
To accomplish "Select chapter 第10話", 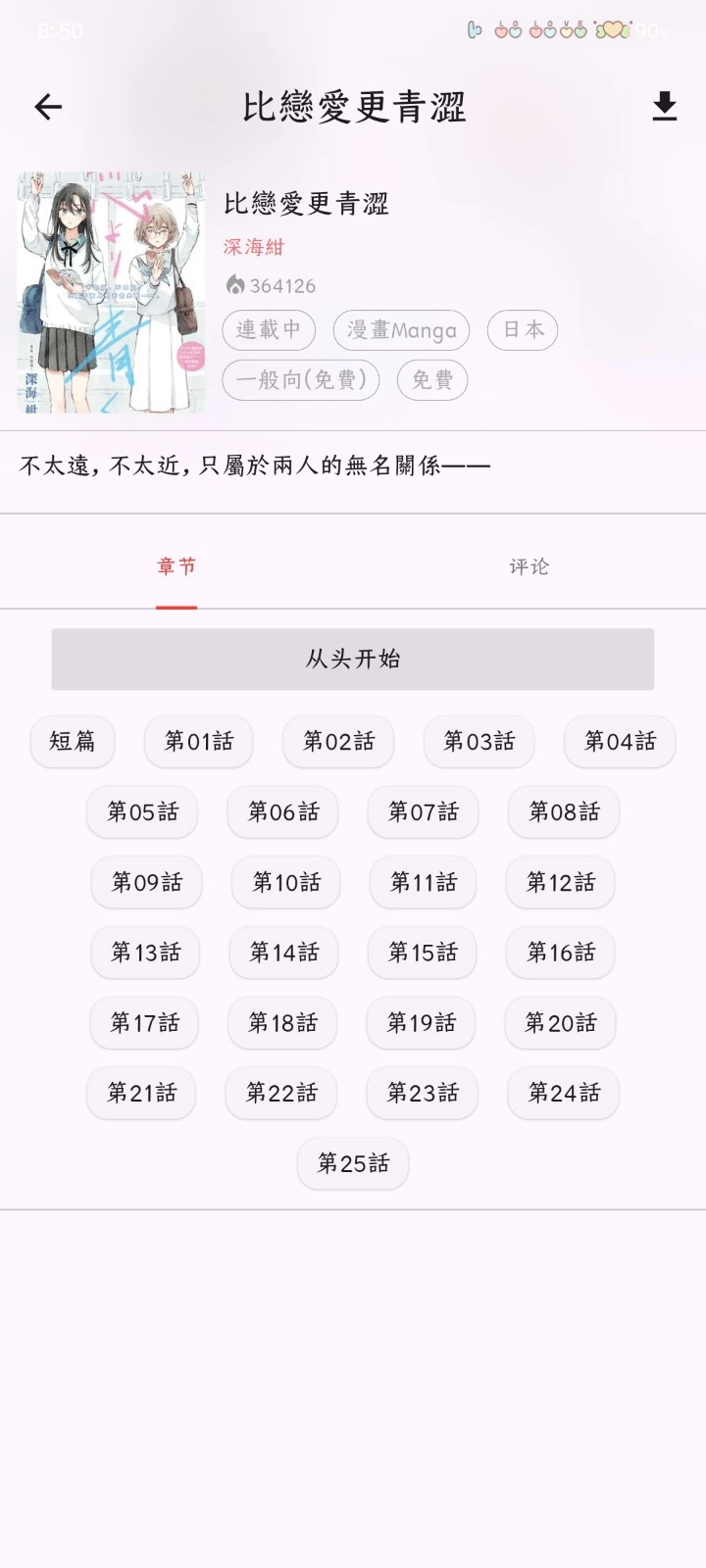I will coord(285,882).
